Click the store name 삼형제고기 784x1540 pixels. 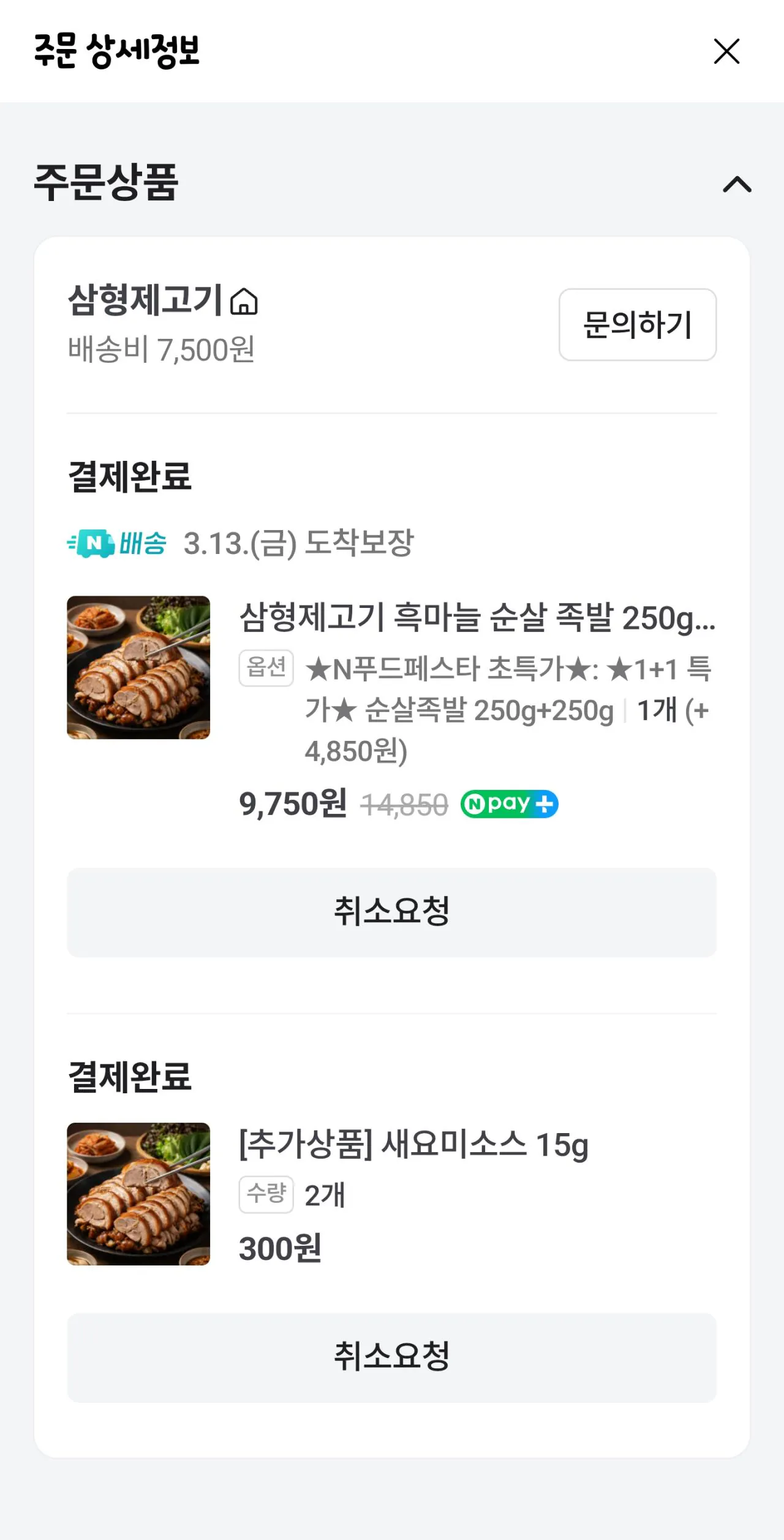coord(146,300)
